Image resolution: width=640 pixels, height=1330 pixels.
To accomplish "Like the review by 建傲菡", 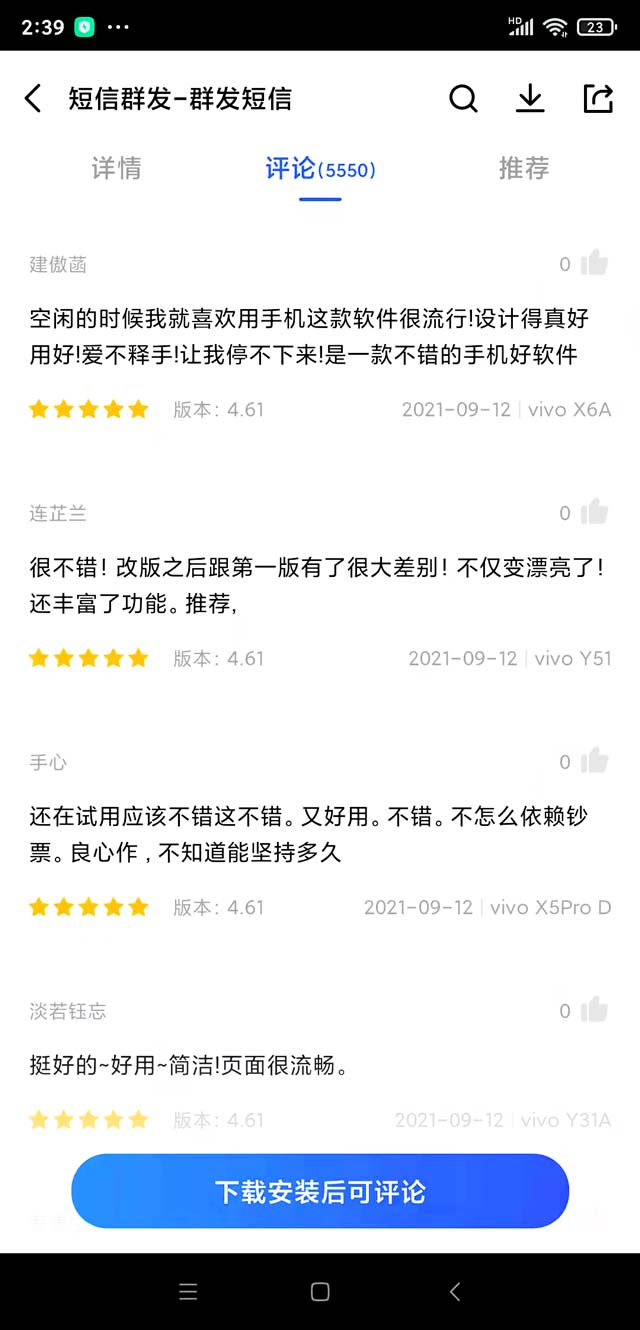I will [594, 263].
